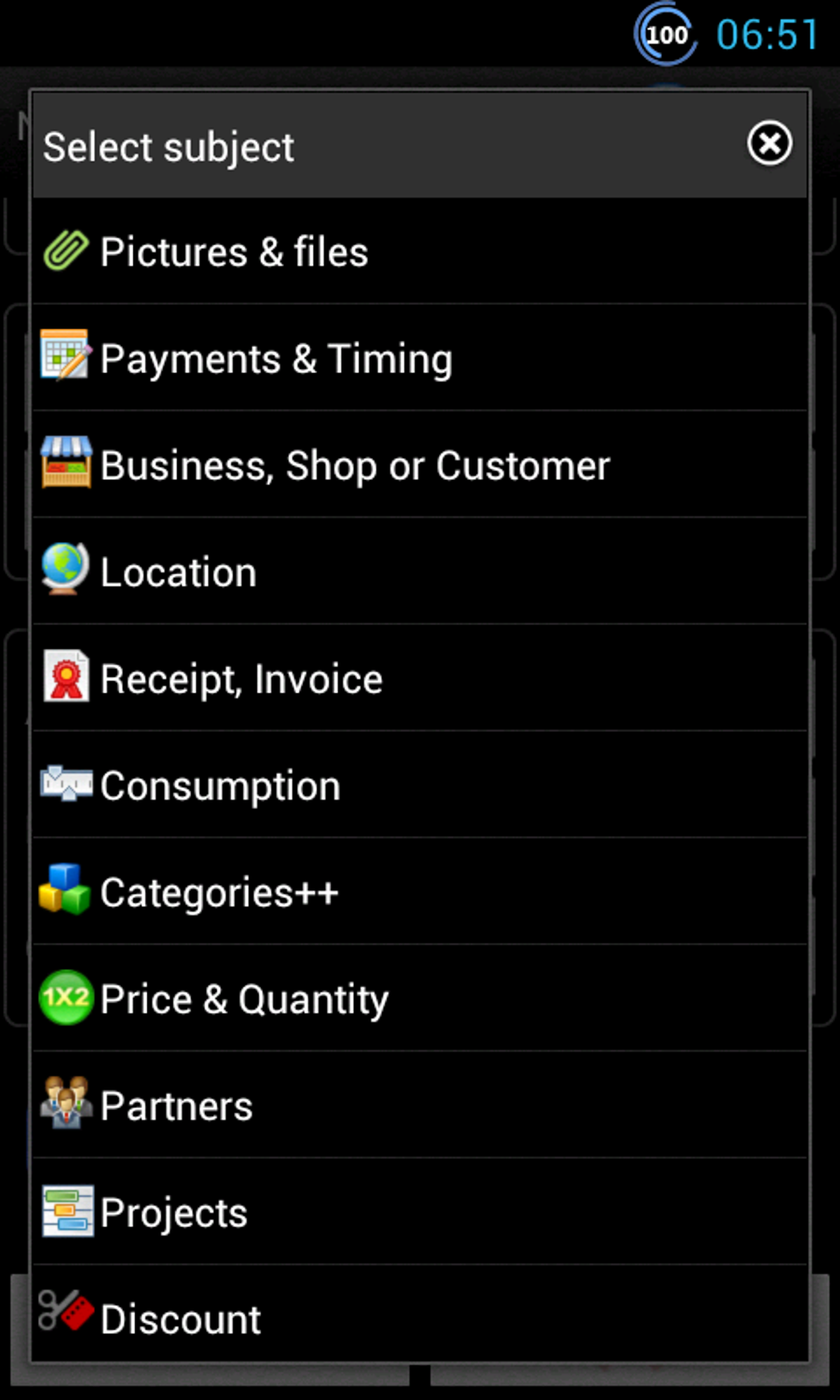Select the certificate icon beside Receipt, Invoice
The image size is (840, 1400).
click(66, 678)
